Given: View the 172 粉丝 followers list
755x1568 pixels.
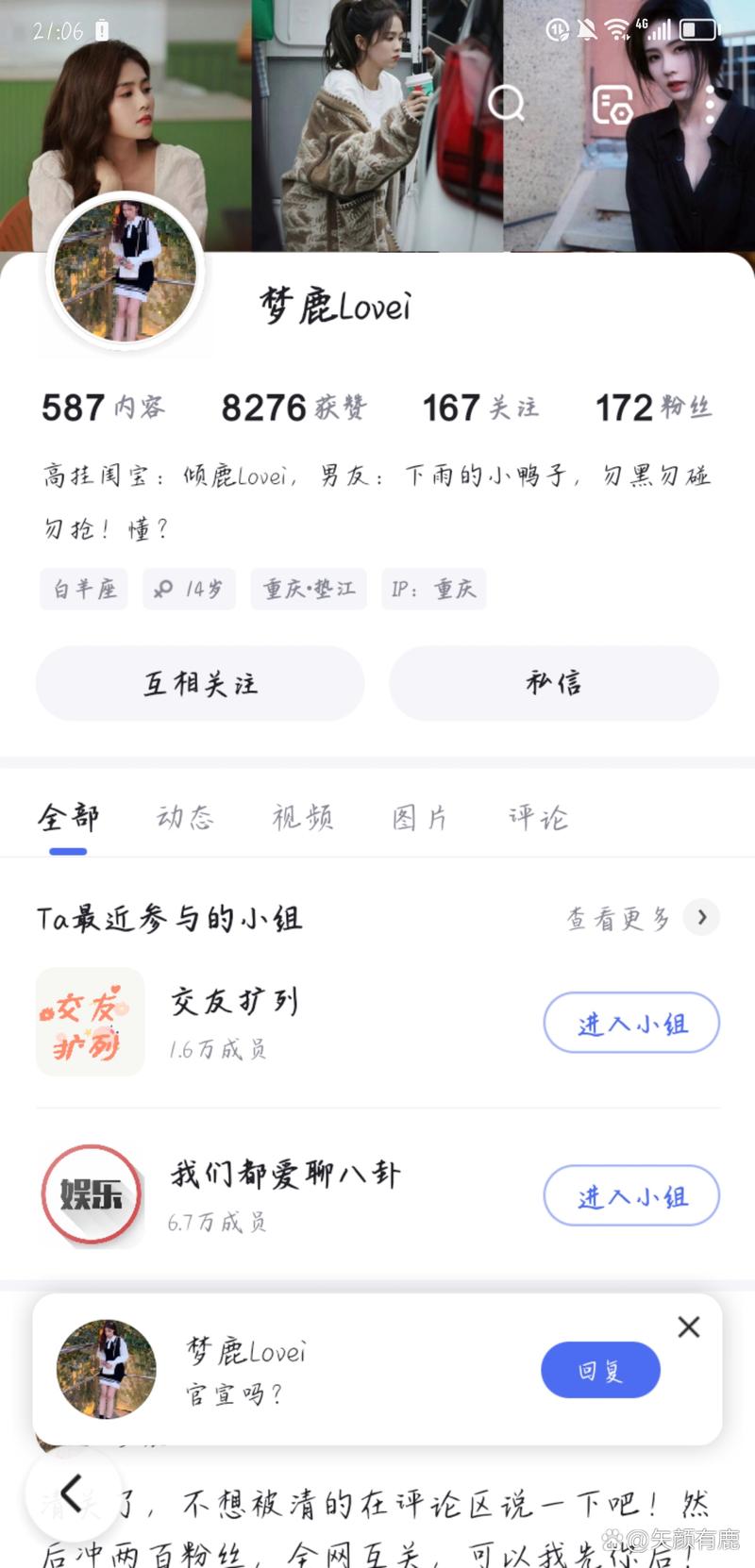Looking at the screenshot, I should tap(653, 408).
